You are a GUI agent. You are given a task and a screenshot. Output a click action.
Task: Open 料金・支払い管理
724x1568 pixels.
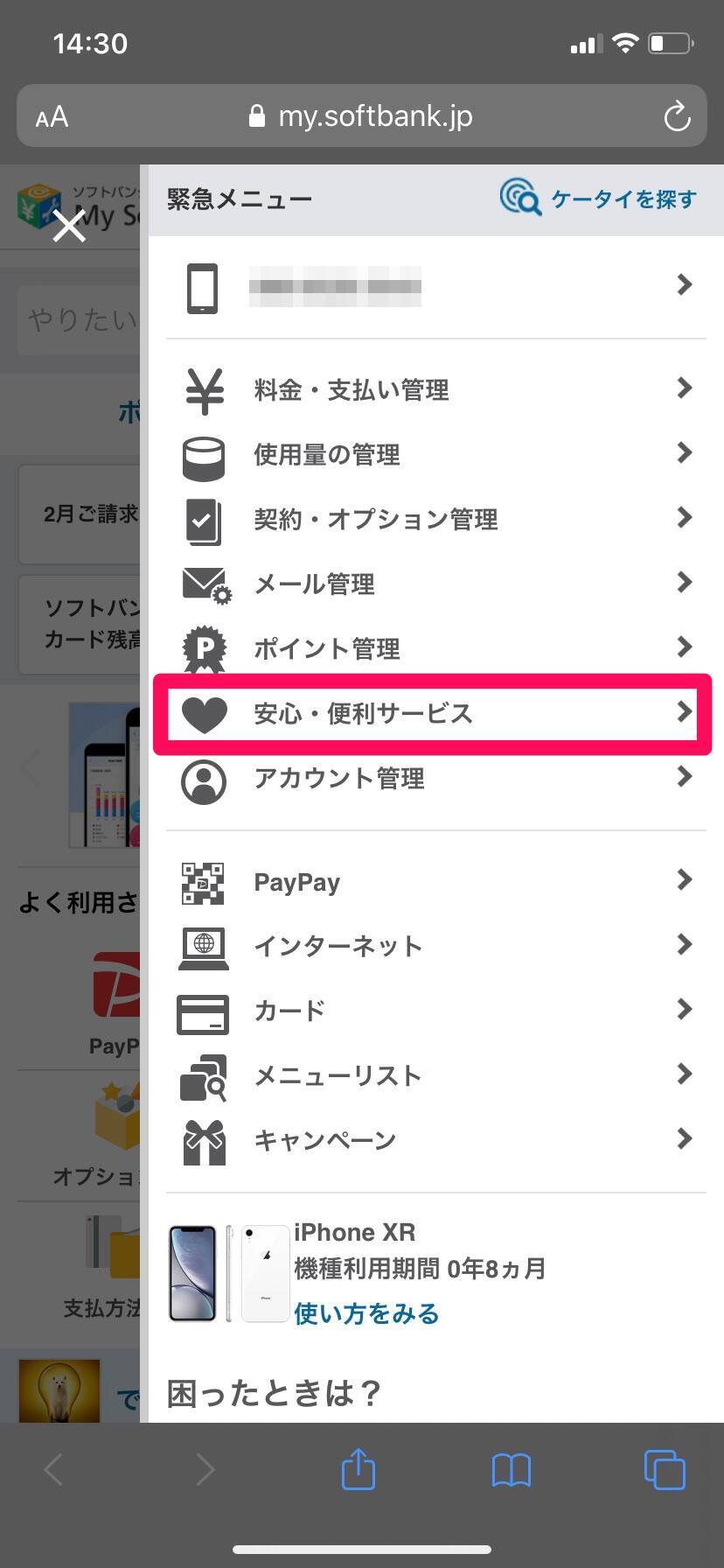[x=435, y=389]
